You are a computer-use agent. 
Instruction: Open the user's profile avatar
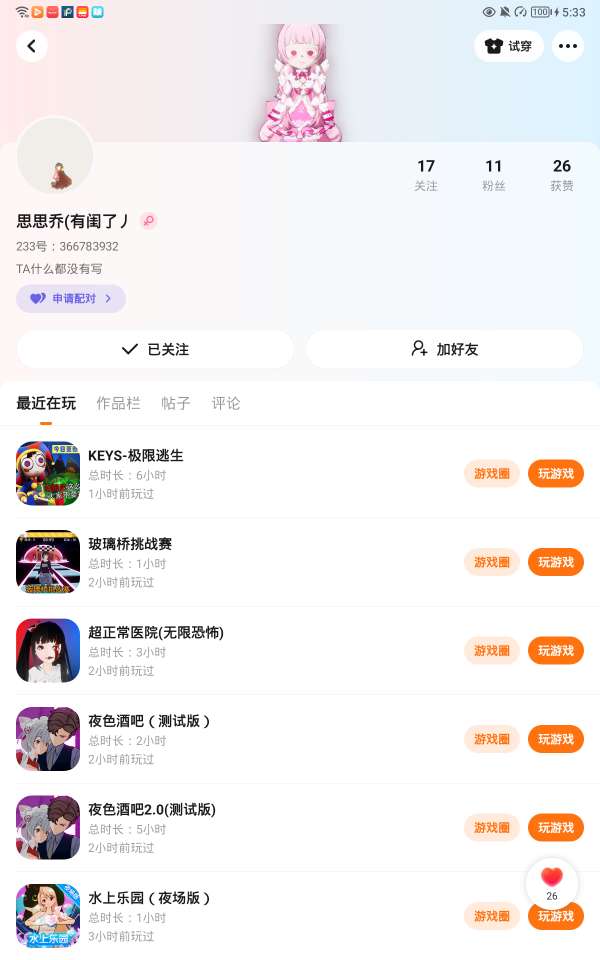point(55,157)
